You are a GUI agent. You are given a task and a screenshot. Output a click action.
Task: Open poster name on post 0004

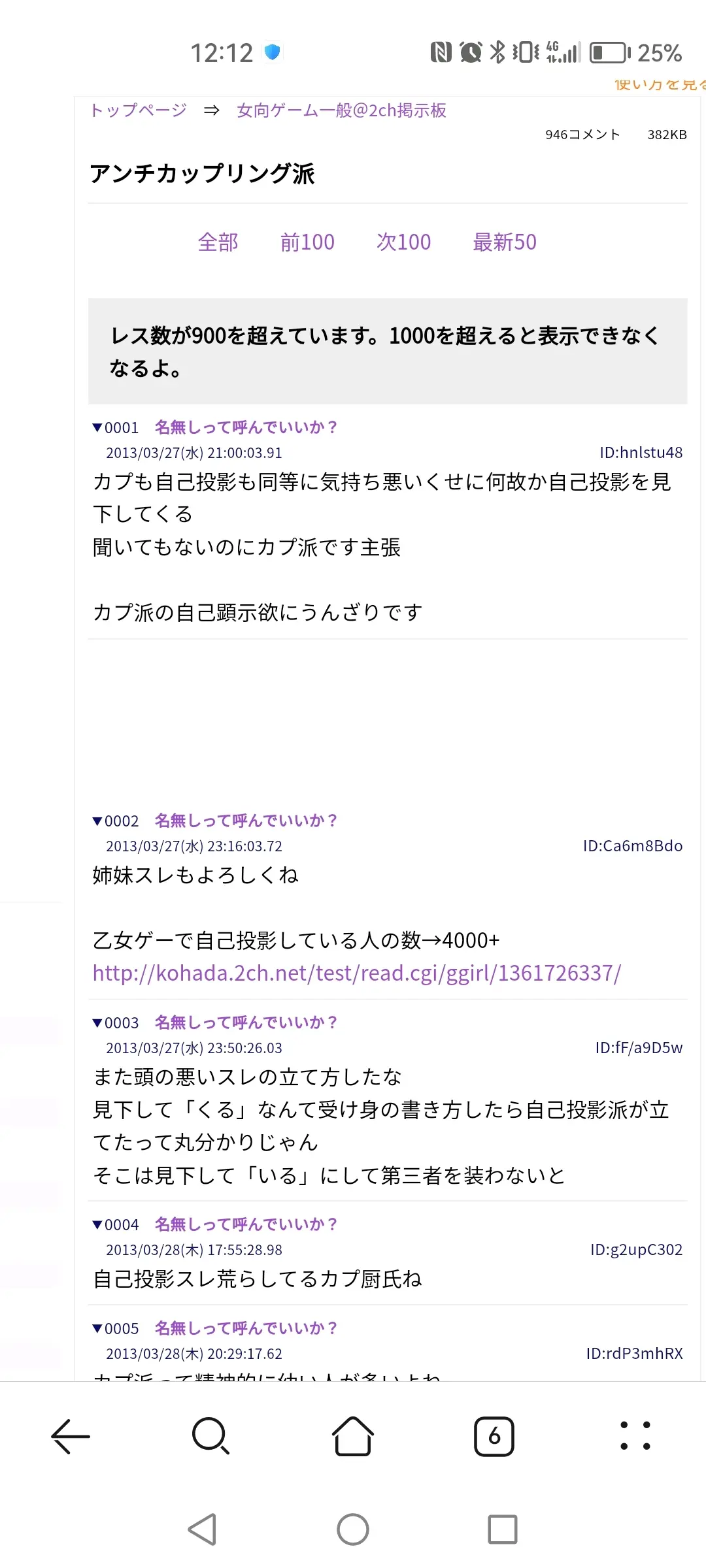coord(246,1224)
